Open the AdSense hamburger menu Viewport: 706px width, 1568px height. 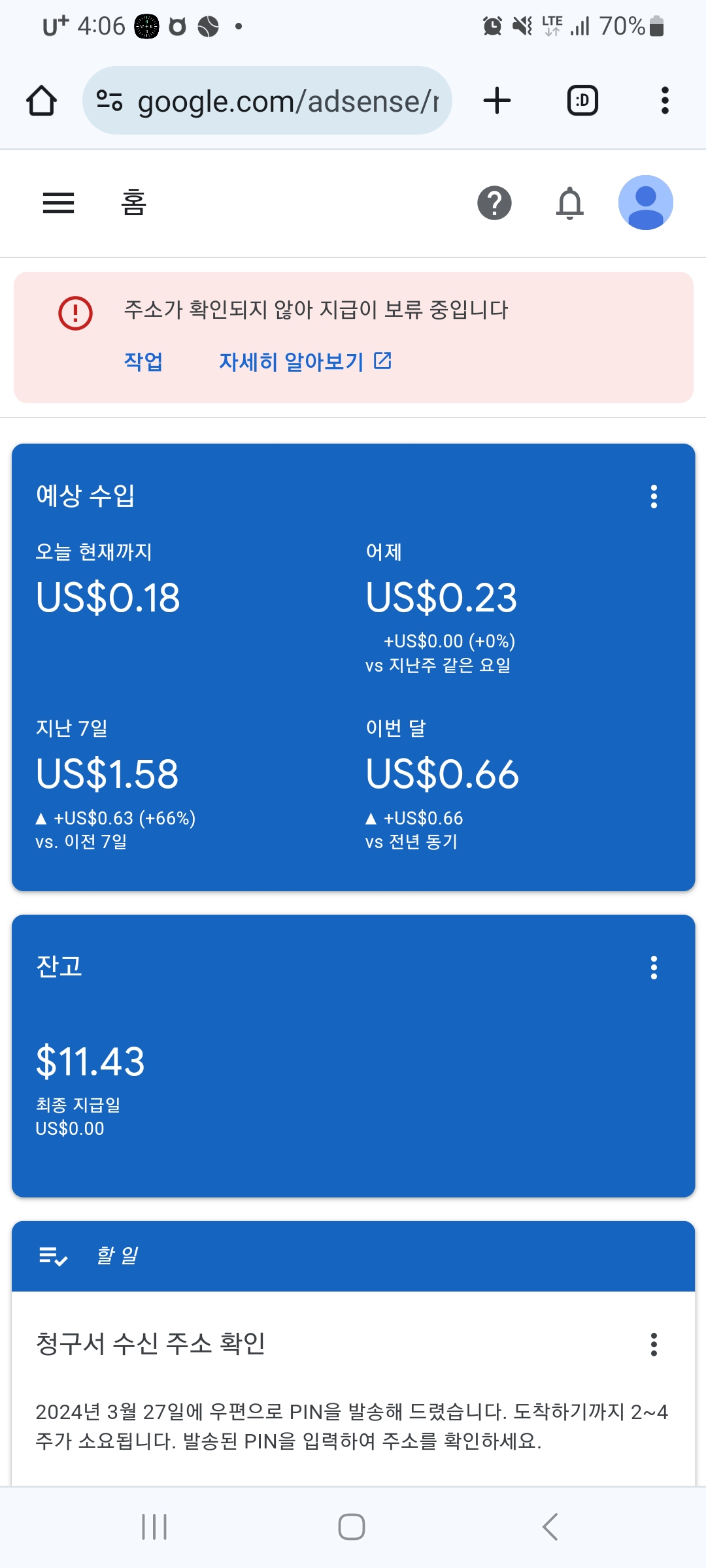point(58,203)
